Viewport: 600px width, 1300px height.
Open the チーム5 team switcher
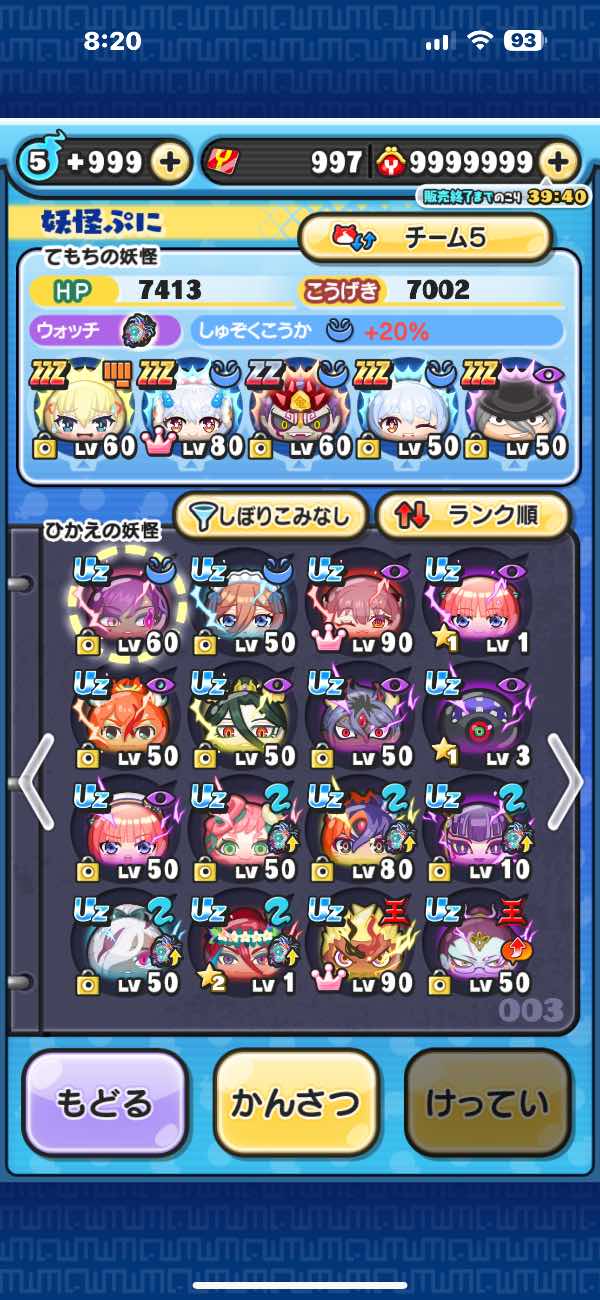[426, 239]
